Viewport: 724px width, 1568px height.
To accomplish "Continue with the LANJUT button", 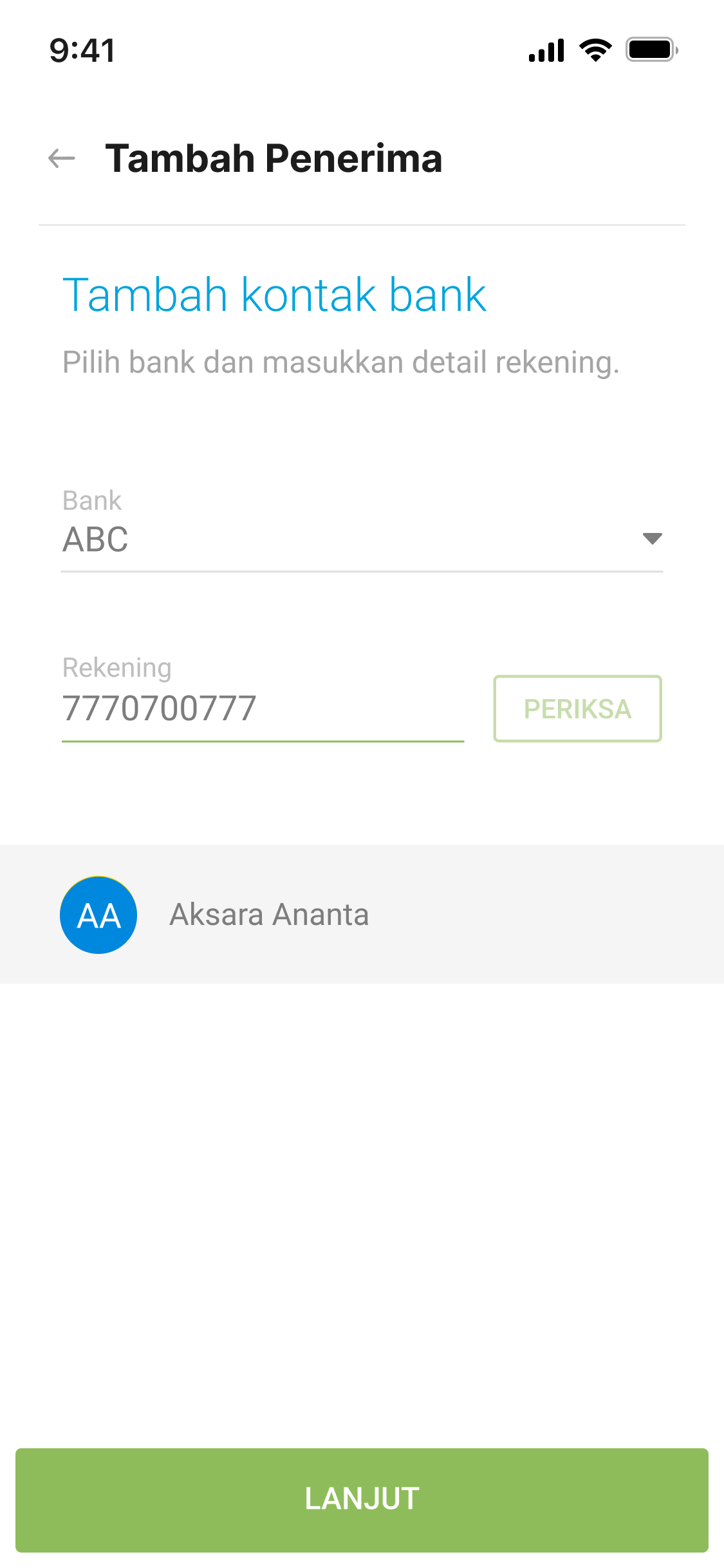I will pos(362,1498).
